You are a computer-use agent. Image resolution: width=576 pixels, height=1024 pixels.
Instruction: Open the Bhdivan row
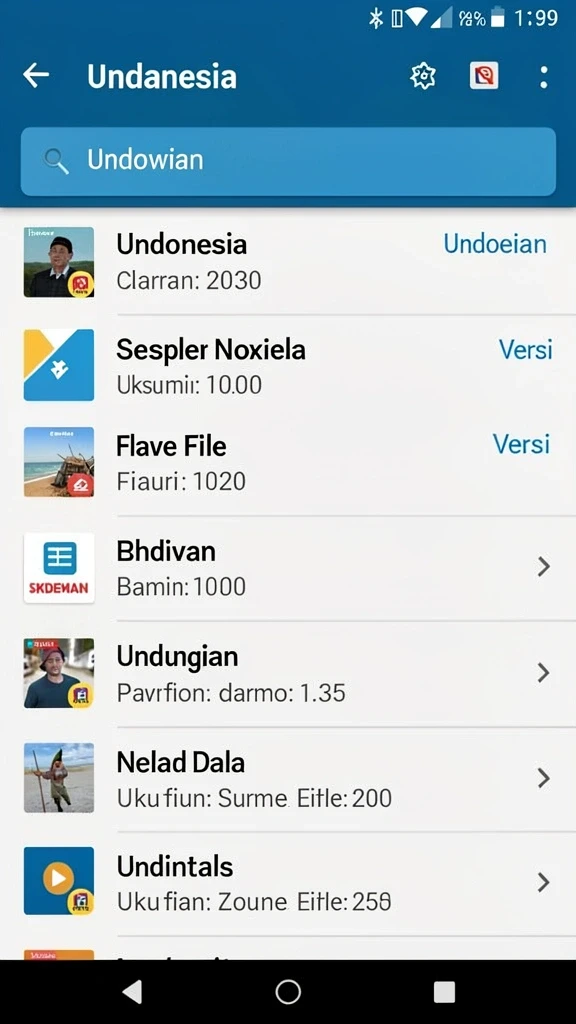tap(288, 568)
